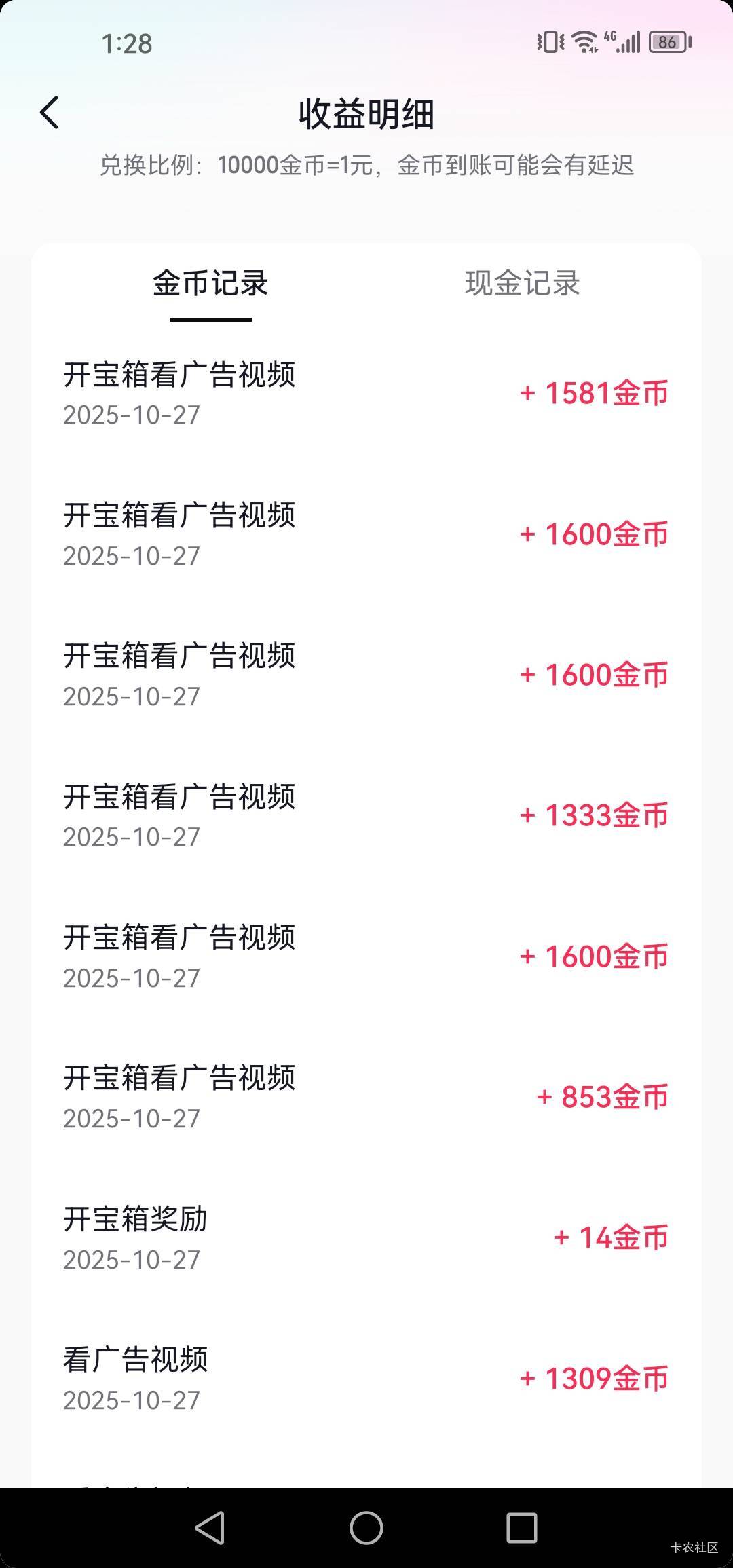Go back from the 收益明细 page

[x=50, y=113]
